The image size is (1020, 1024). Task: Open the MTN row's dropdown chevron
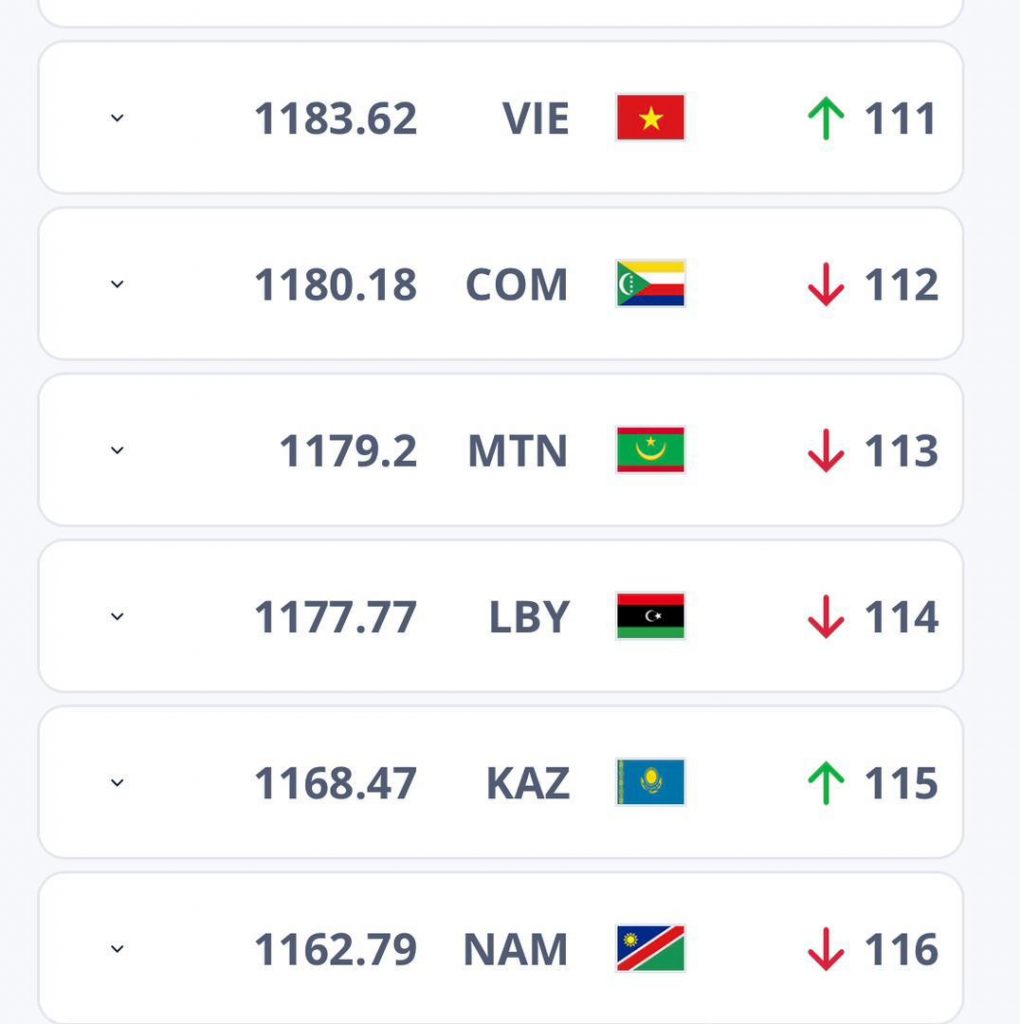pos(117,451)
